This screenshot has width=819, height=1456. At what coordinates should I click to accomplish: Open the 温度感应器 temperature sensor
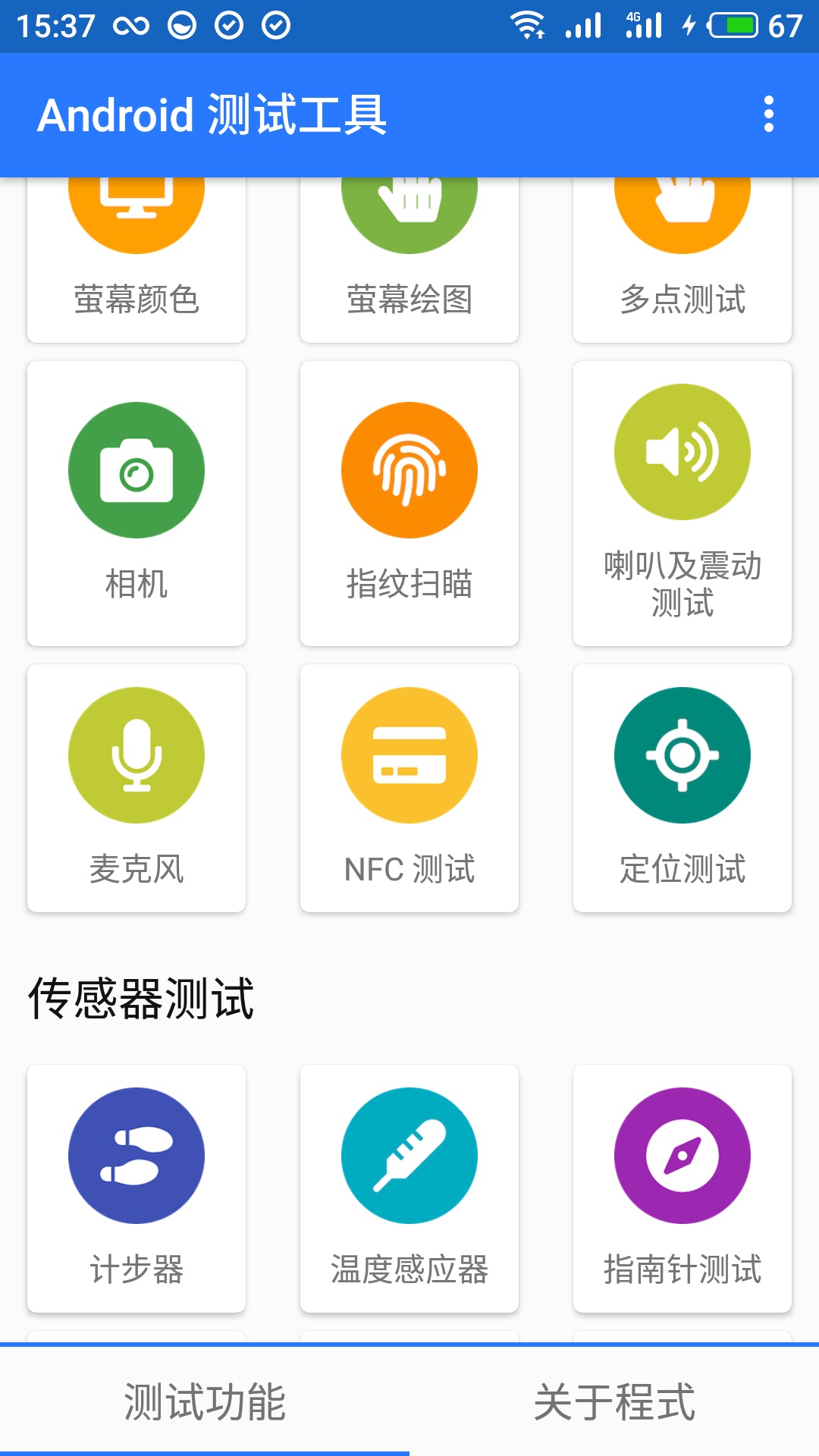pos(409,1188)
